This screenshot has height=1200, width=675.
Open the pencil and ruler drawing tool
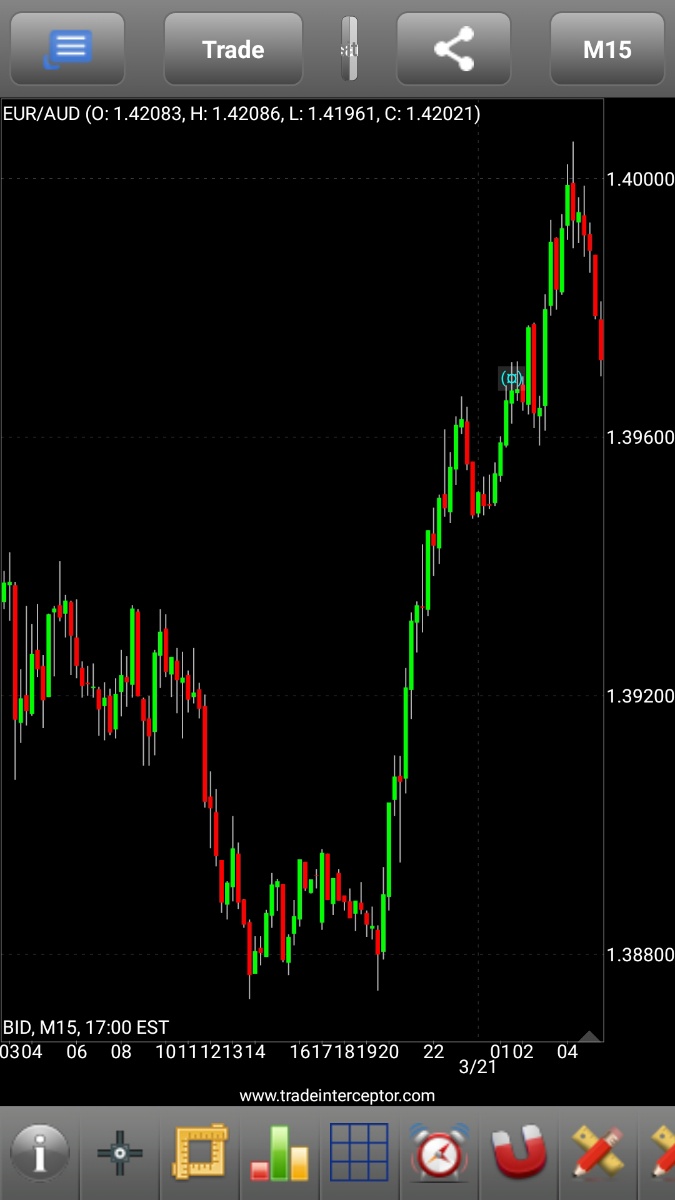598,1153
